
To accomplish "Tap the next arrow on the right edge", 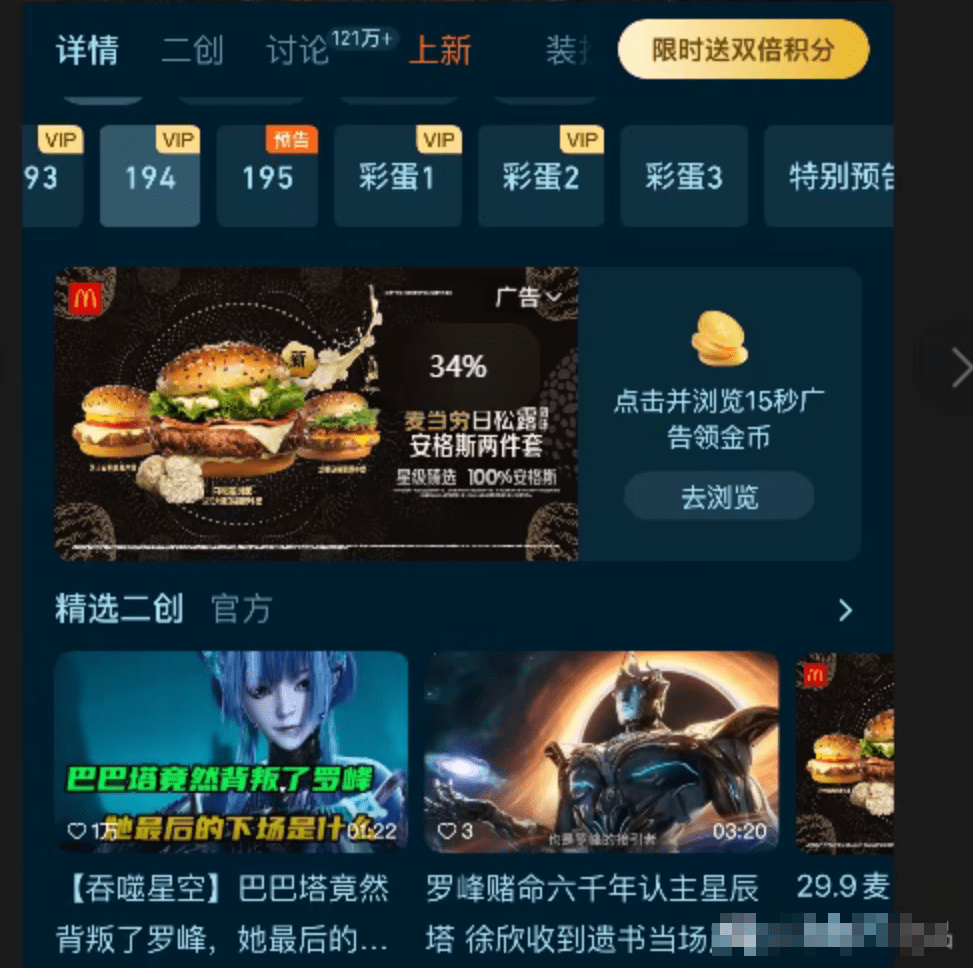I will click(959, 368).
